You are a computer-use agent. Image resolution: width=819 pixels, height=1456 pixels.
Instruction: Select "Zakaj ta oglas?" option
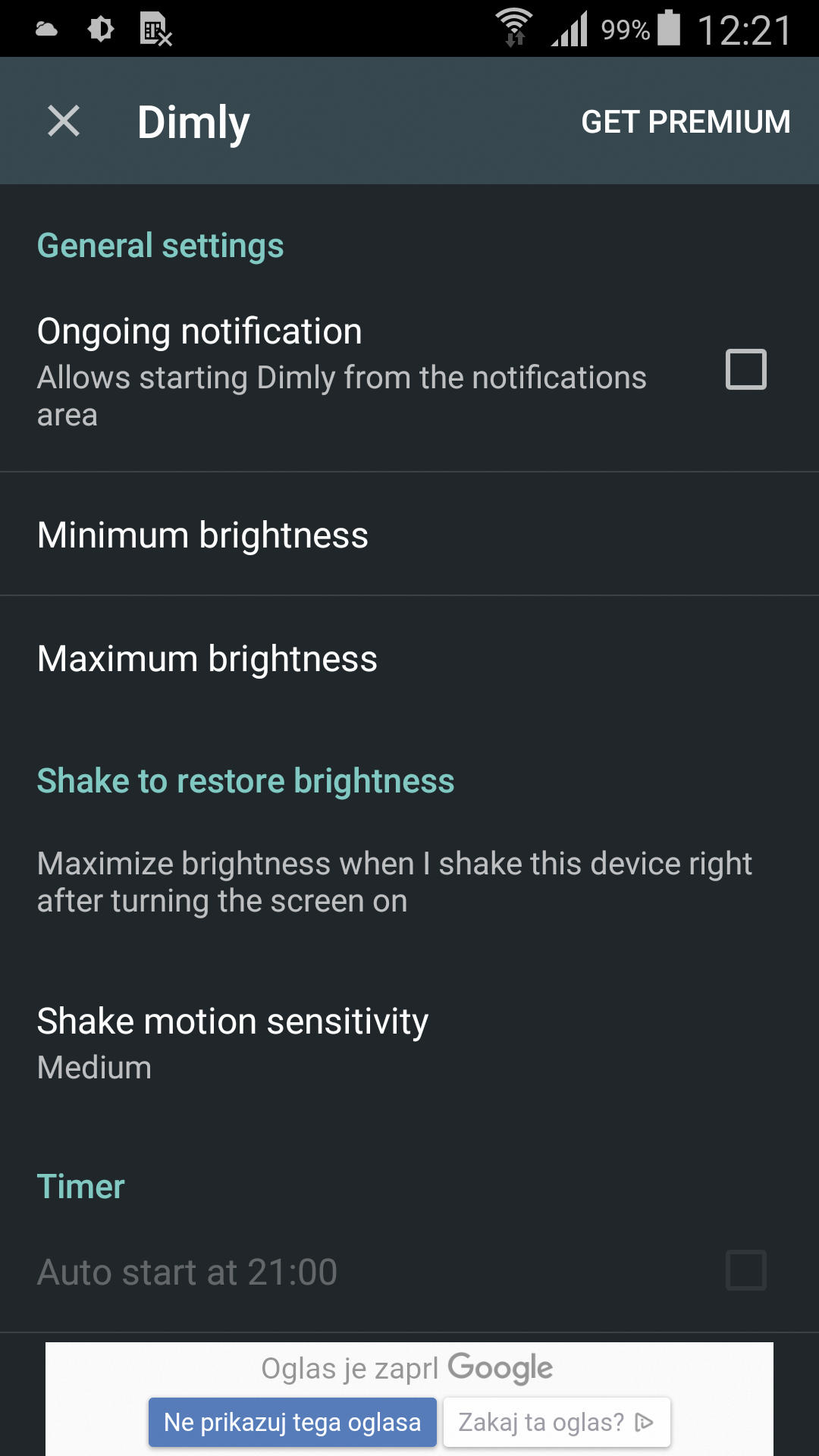pyautogui.click(x=557, y=1422)
